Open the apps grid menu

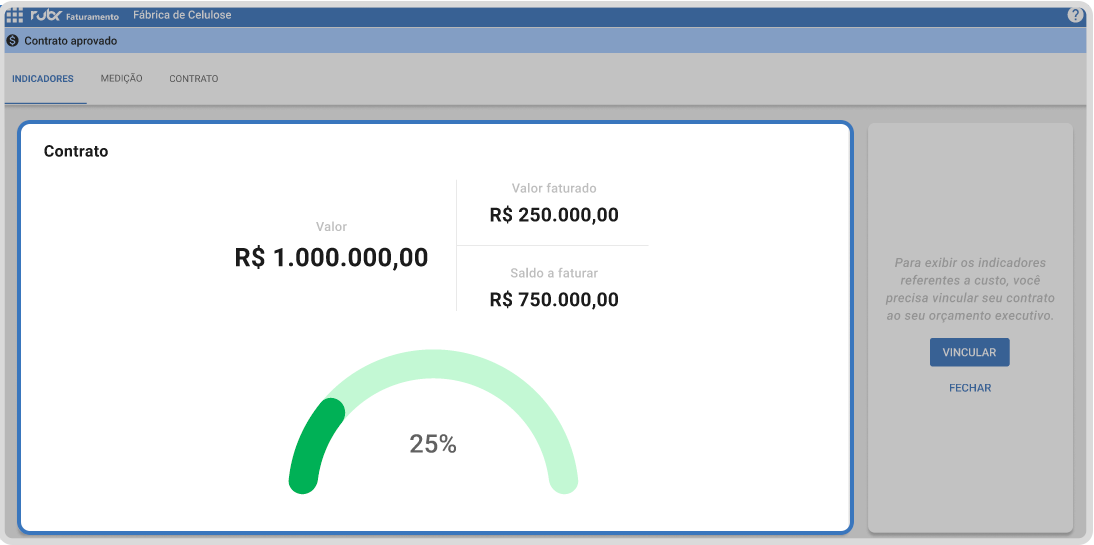(x=14, y=15)
